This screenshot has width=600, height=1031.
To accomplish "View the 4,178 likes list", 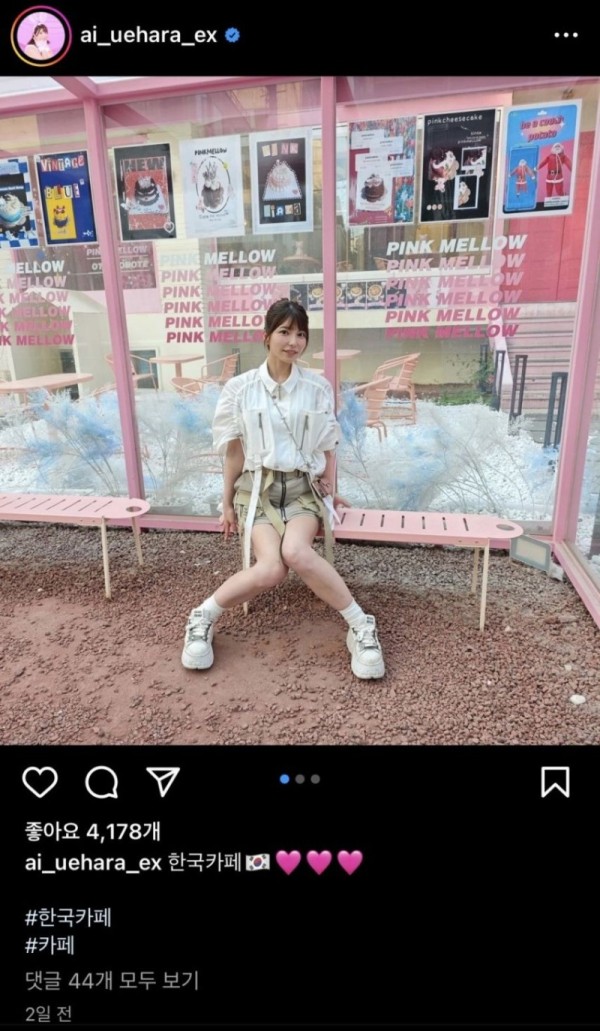I will 92,831.
